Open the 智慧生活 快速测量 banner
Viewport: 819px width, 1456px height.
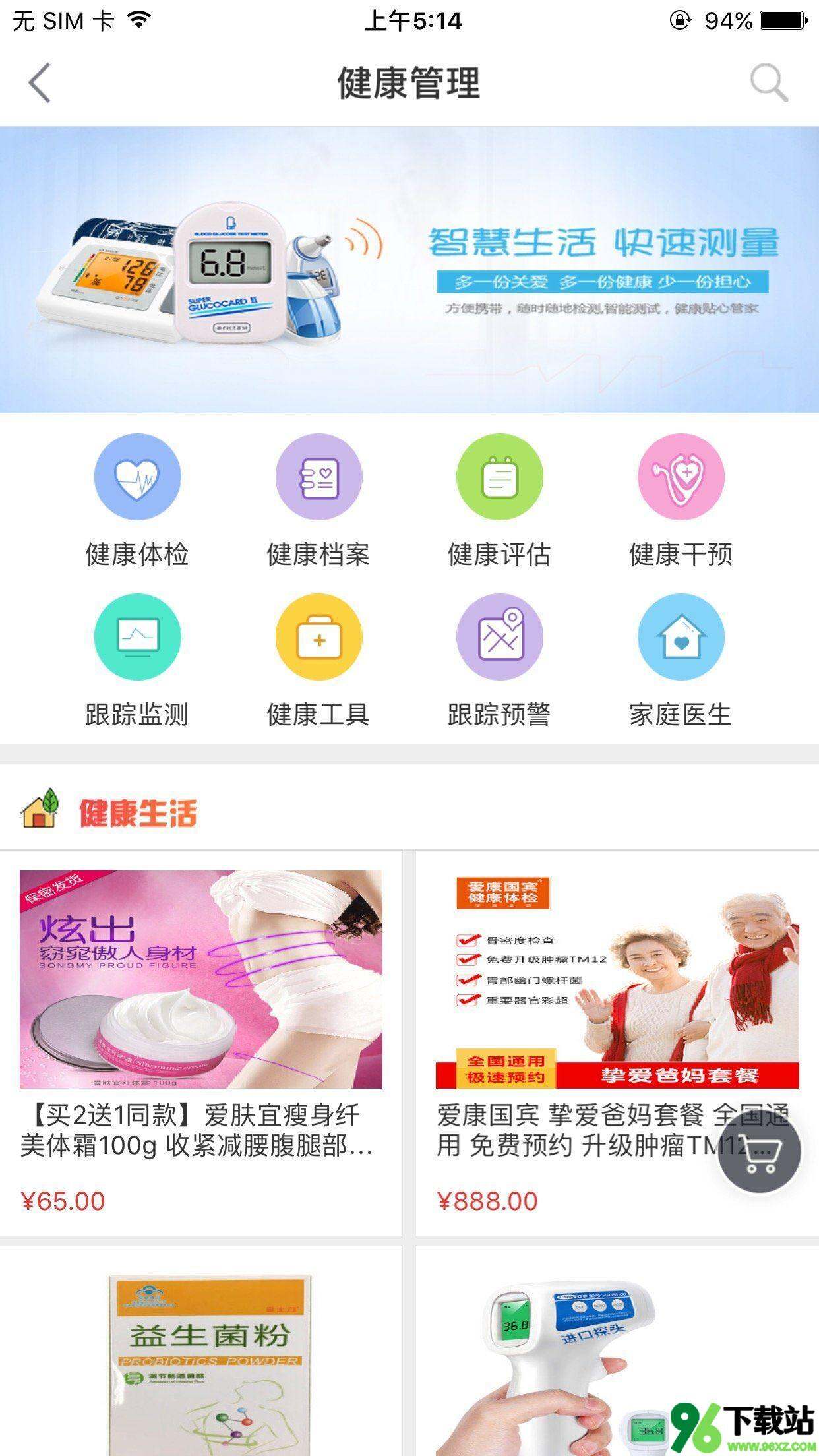point(409,270)
